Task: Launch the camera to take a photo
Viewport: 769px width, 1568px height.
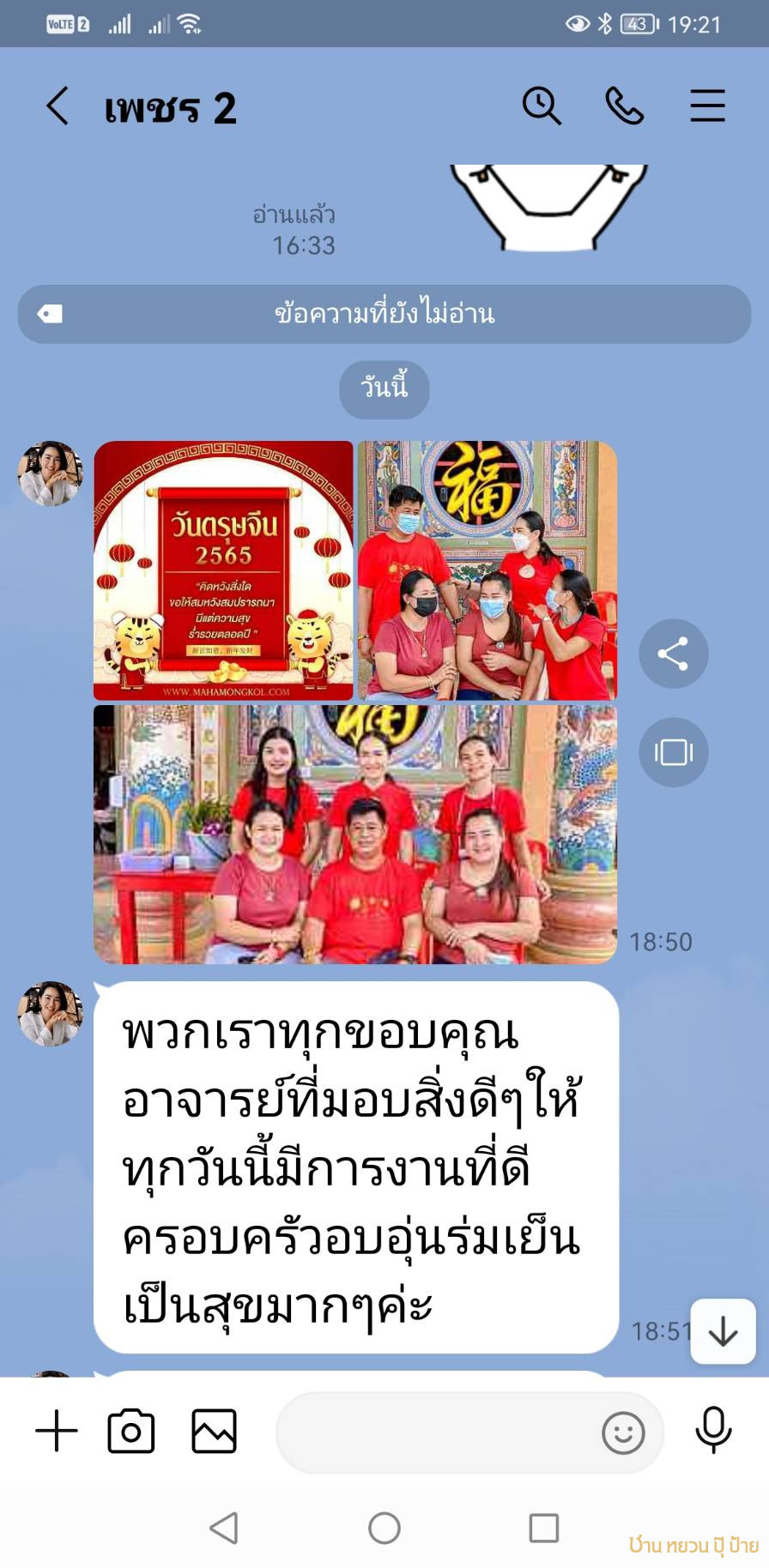Action: (x=131, y=1431)
